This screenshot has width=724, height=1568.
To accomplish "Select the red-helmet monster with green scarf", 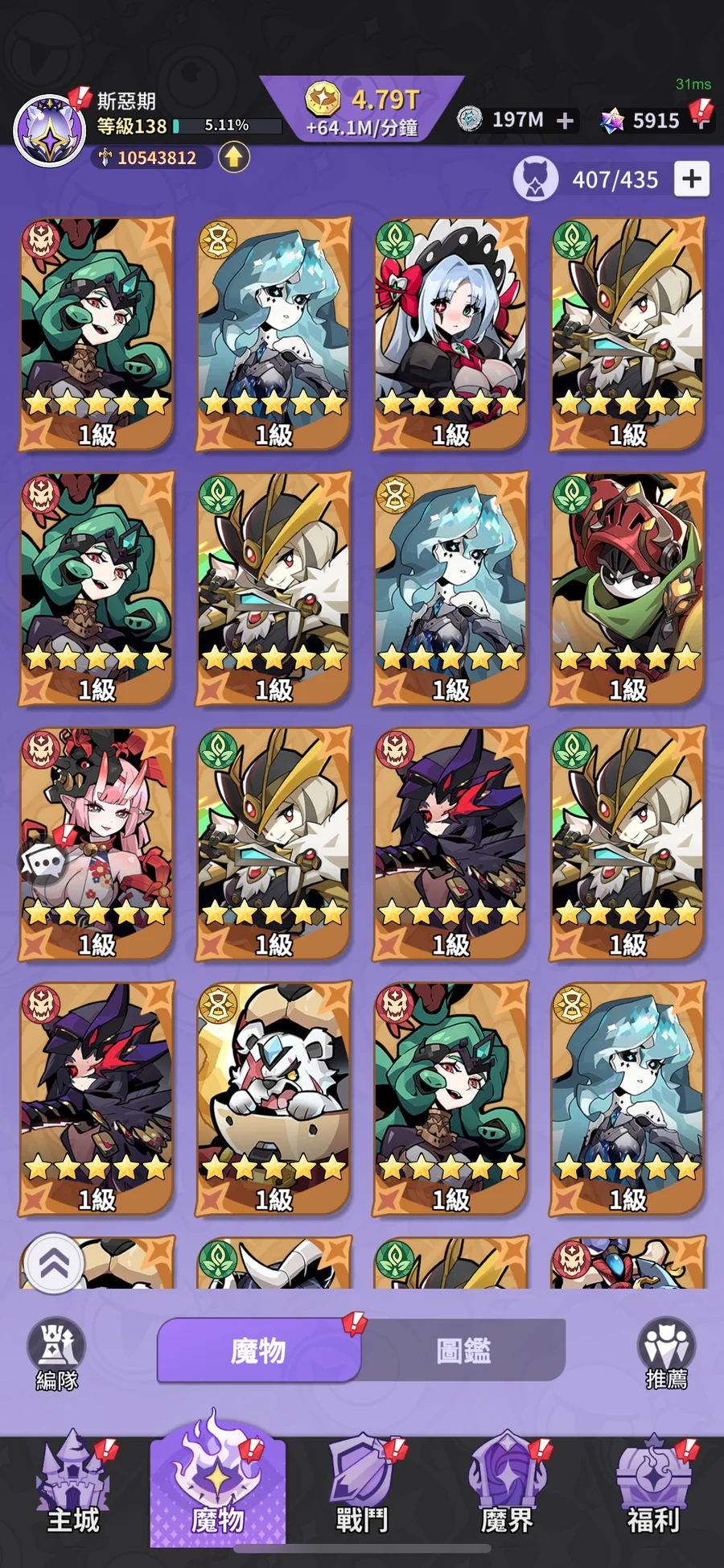I will point(627,588).
